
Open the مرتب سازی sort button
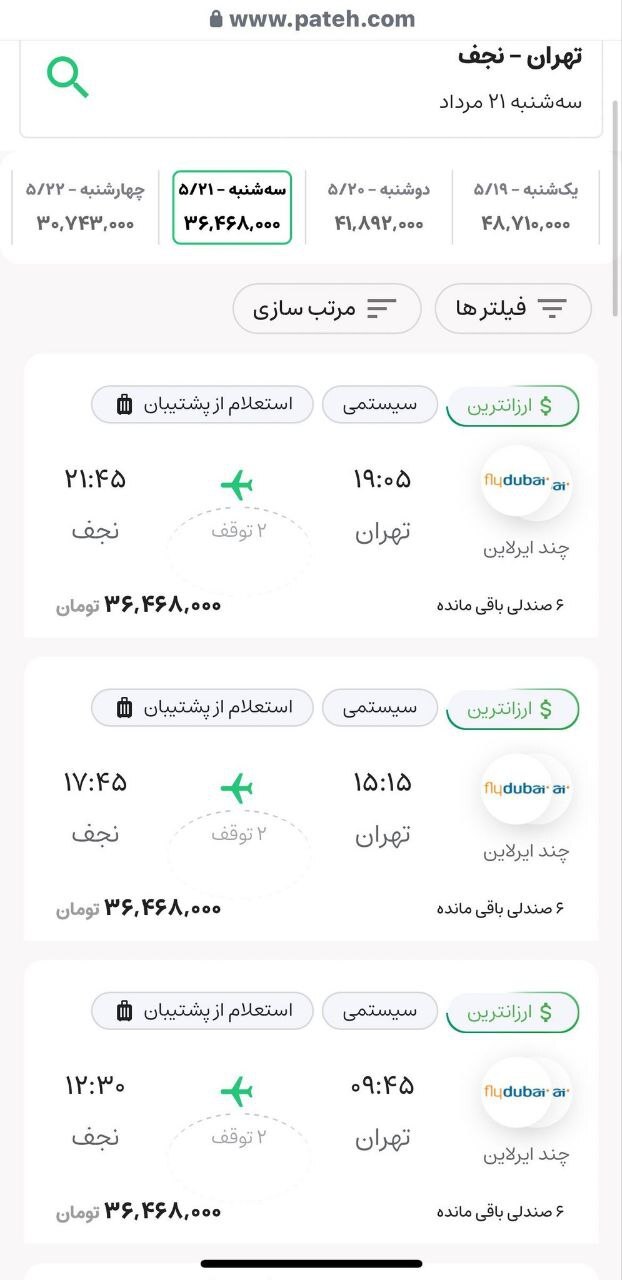coord(326,309)
